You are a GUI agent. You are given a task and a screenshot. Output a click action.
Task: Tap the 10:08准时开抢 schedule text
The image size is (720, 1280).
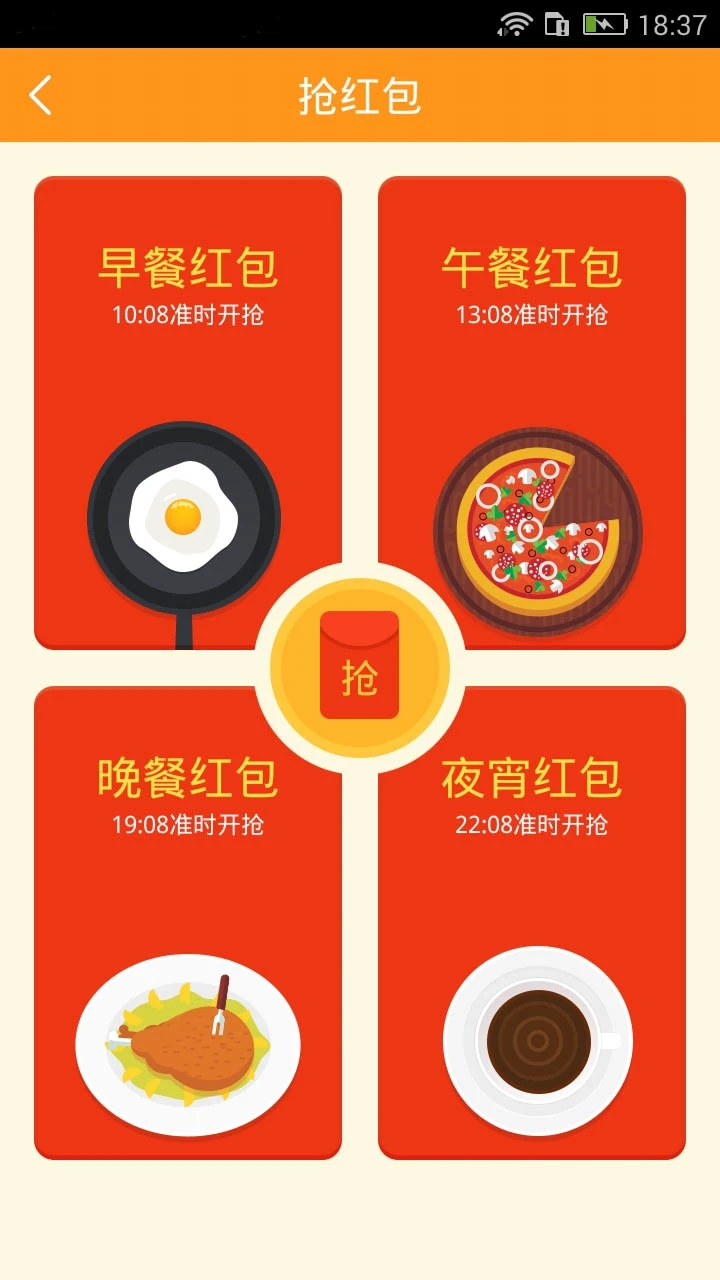point(186,314)
